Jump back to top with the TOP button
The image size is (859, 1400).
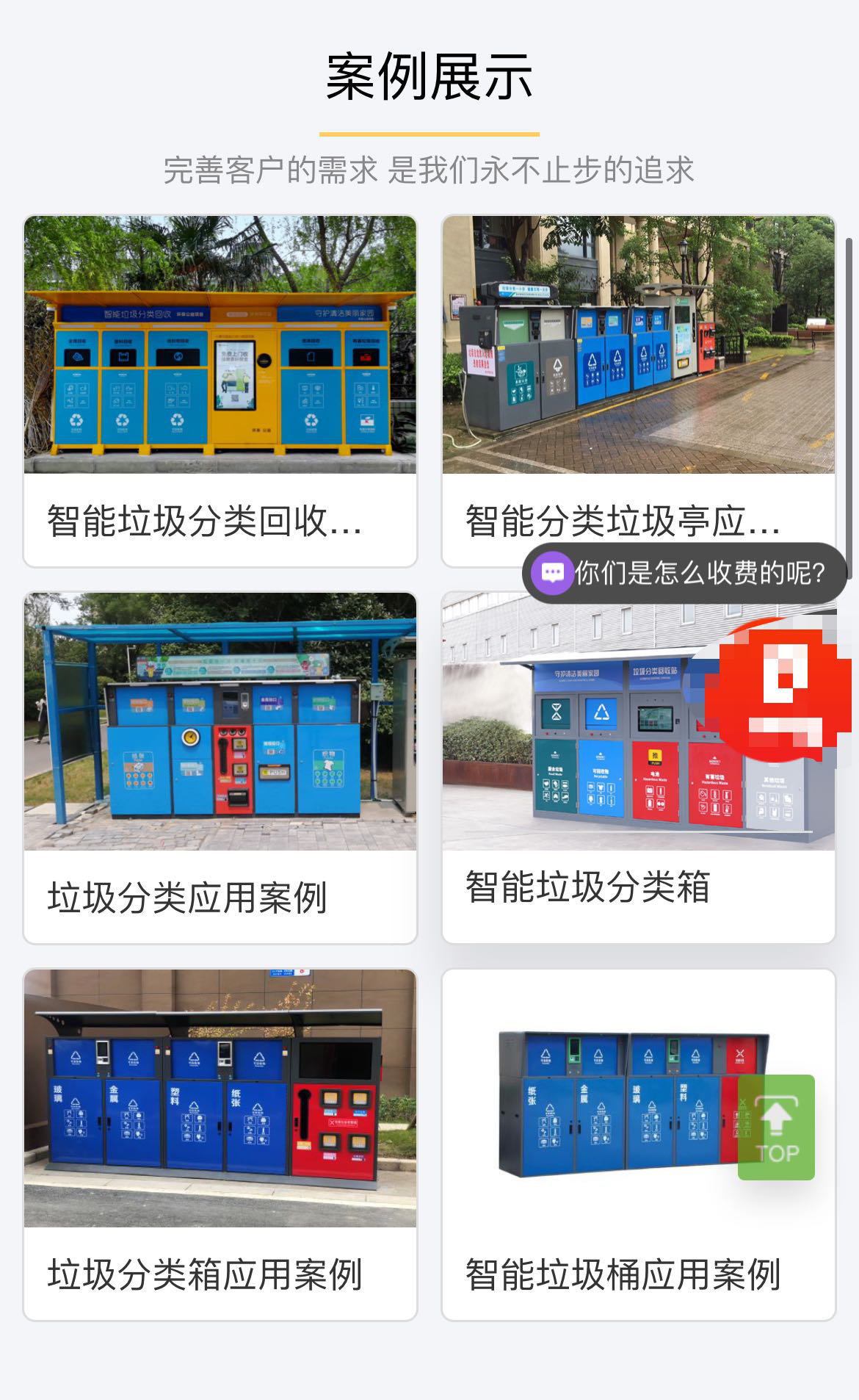(x=776, y=1127)
